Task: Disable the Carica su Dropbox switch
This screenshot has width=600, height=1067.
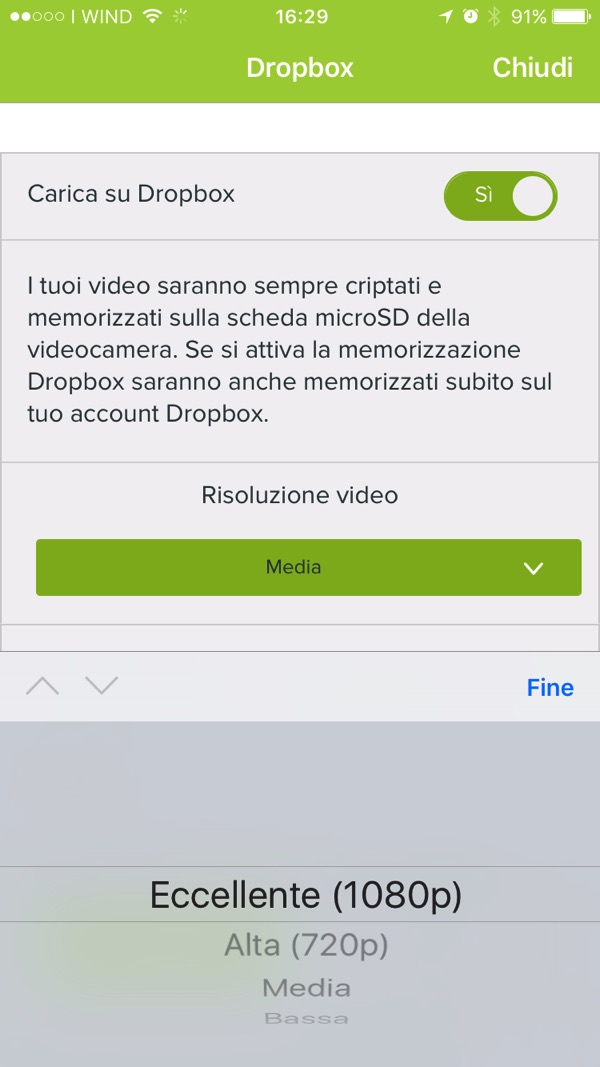Action: tap(500, 195)
